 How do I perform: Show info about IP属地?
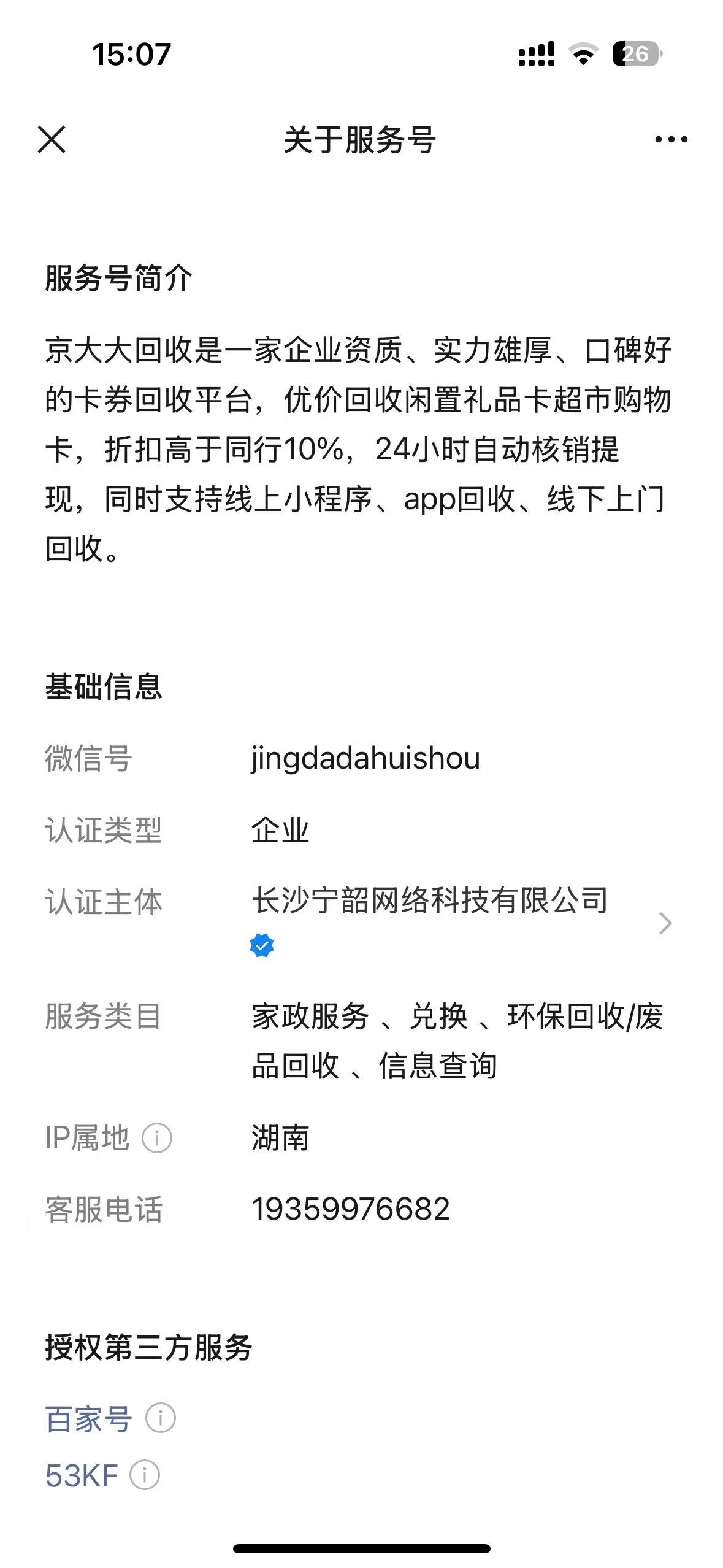[x=157, y=1139]
